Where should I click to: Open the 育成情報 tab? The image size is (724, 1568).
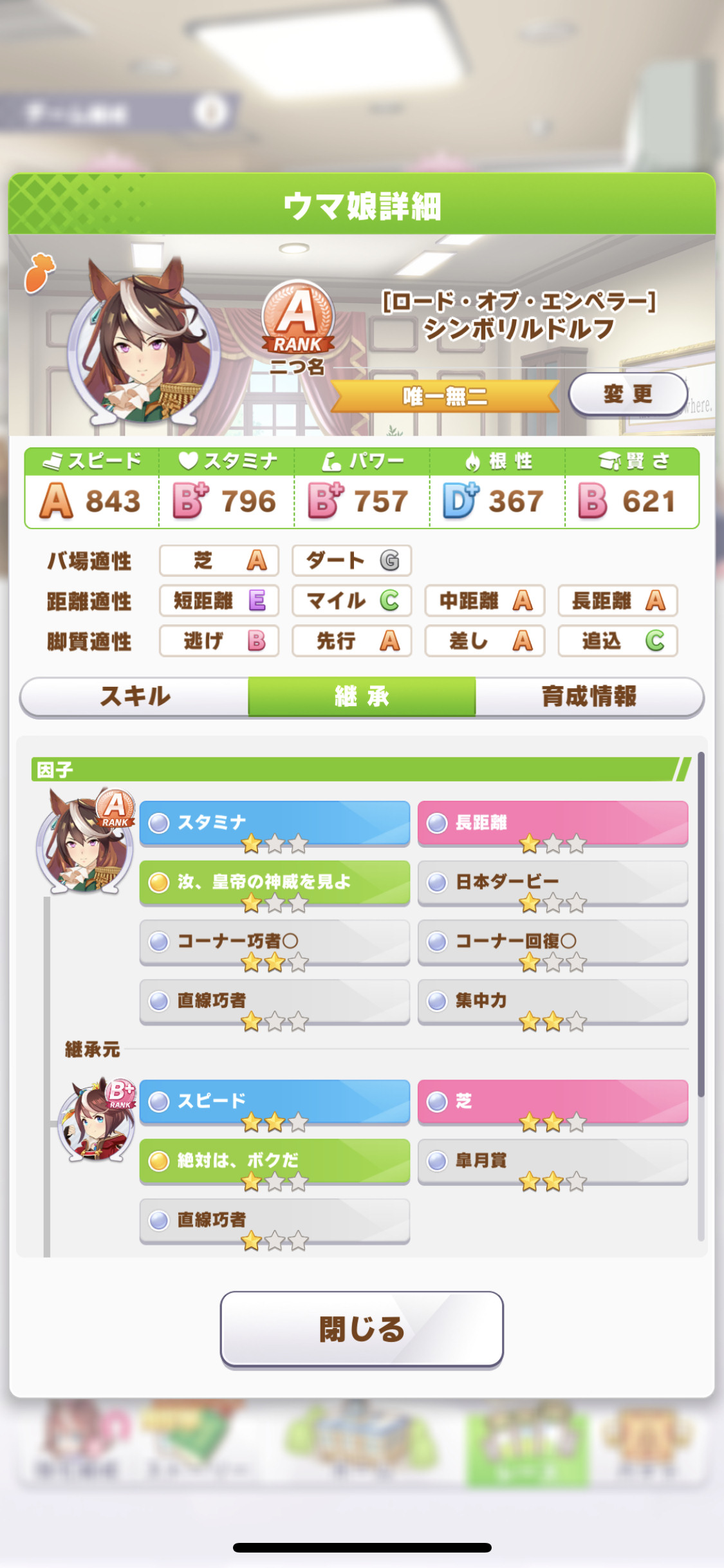pyautogui.click(x=589, y=696)
